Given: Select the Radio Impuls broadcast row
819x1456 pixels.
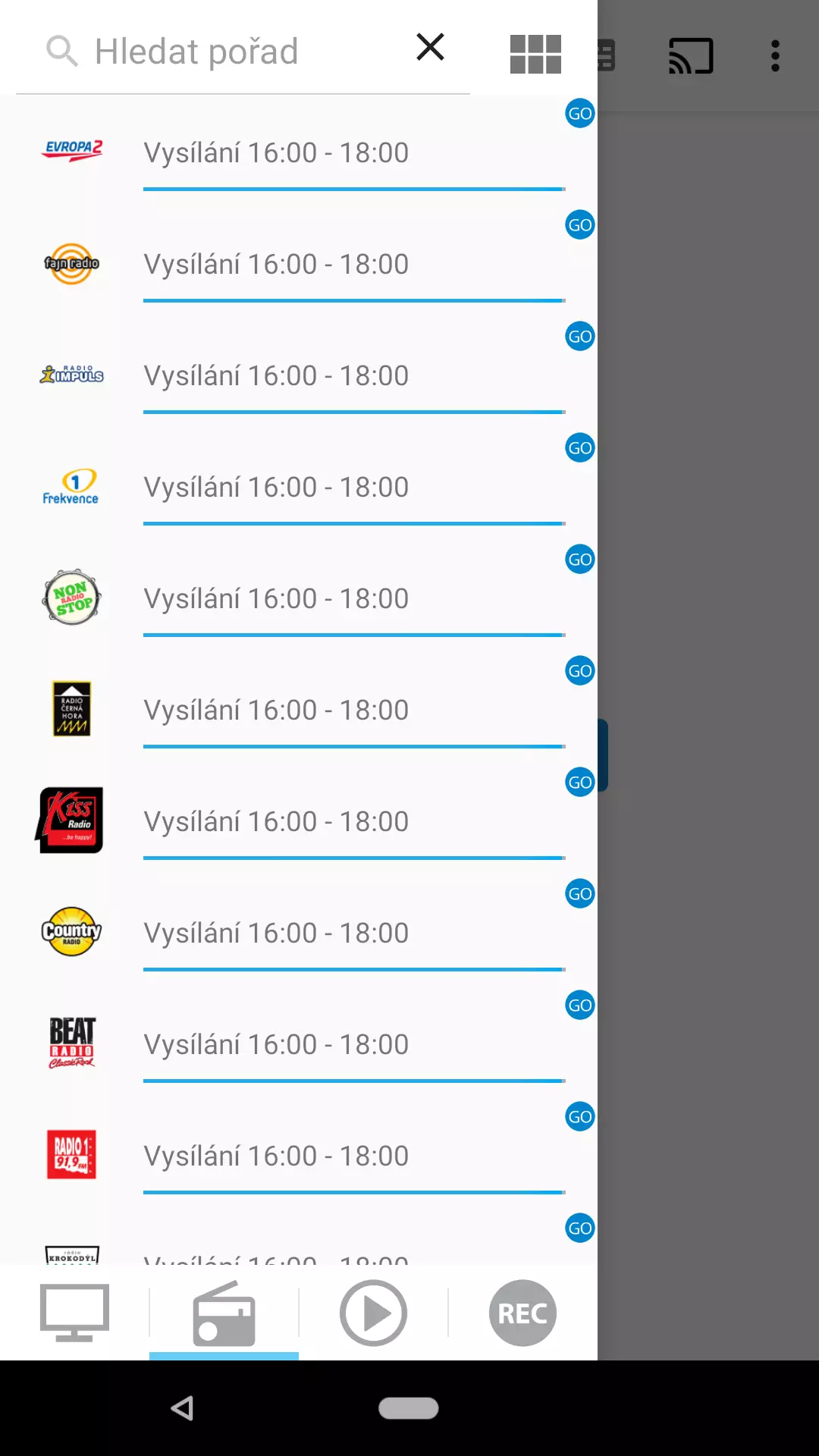Looking at the screenshot, I should tap(299, 376).
